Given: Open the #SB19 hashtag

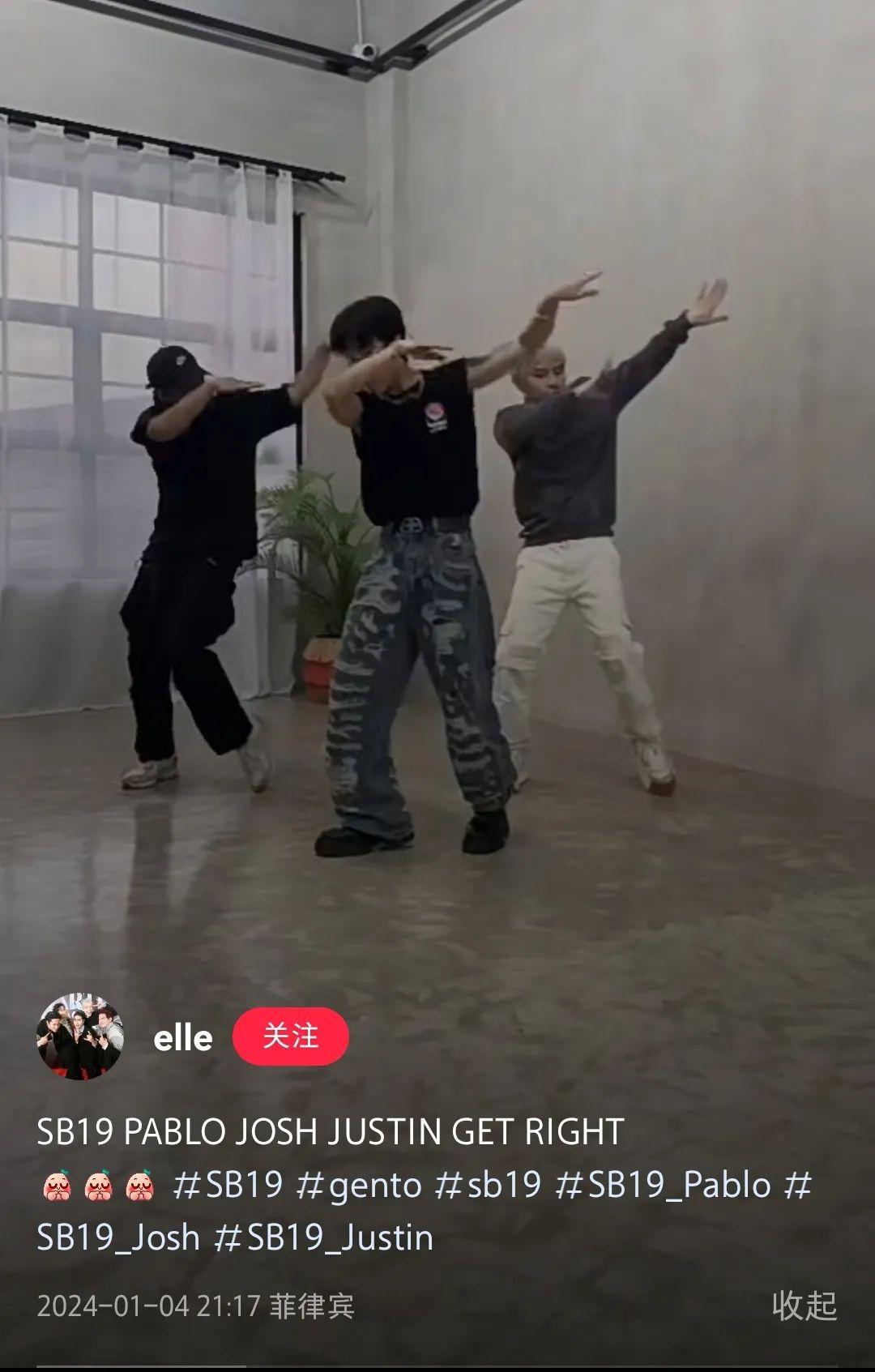Looking at the screenshot, I should [228, 1185].
